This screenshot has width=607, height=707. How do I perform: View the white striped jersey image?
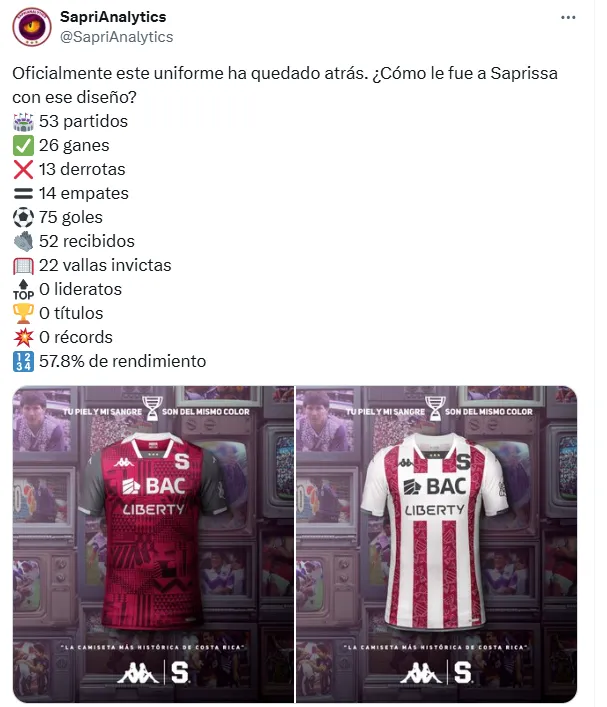pos(436,544)
